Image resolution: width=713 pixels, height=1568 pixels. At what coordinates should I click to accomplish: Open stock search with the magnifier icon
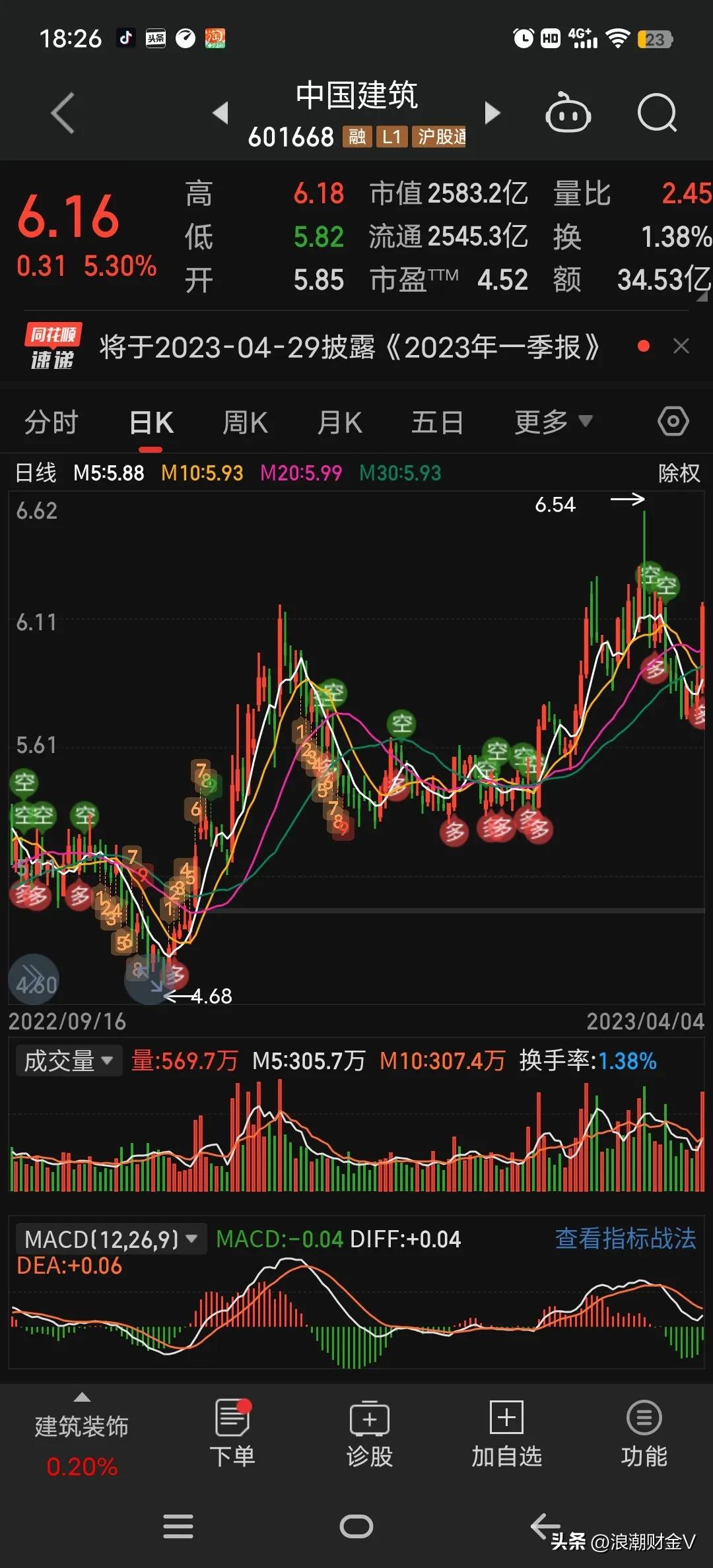[x=658, y=114]
